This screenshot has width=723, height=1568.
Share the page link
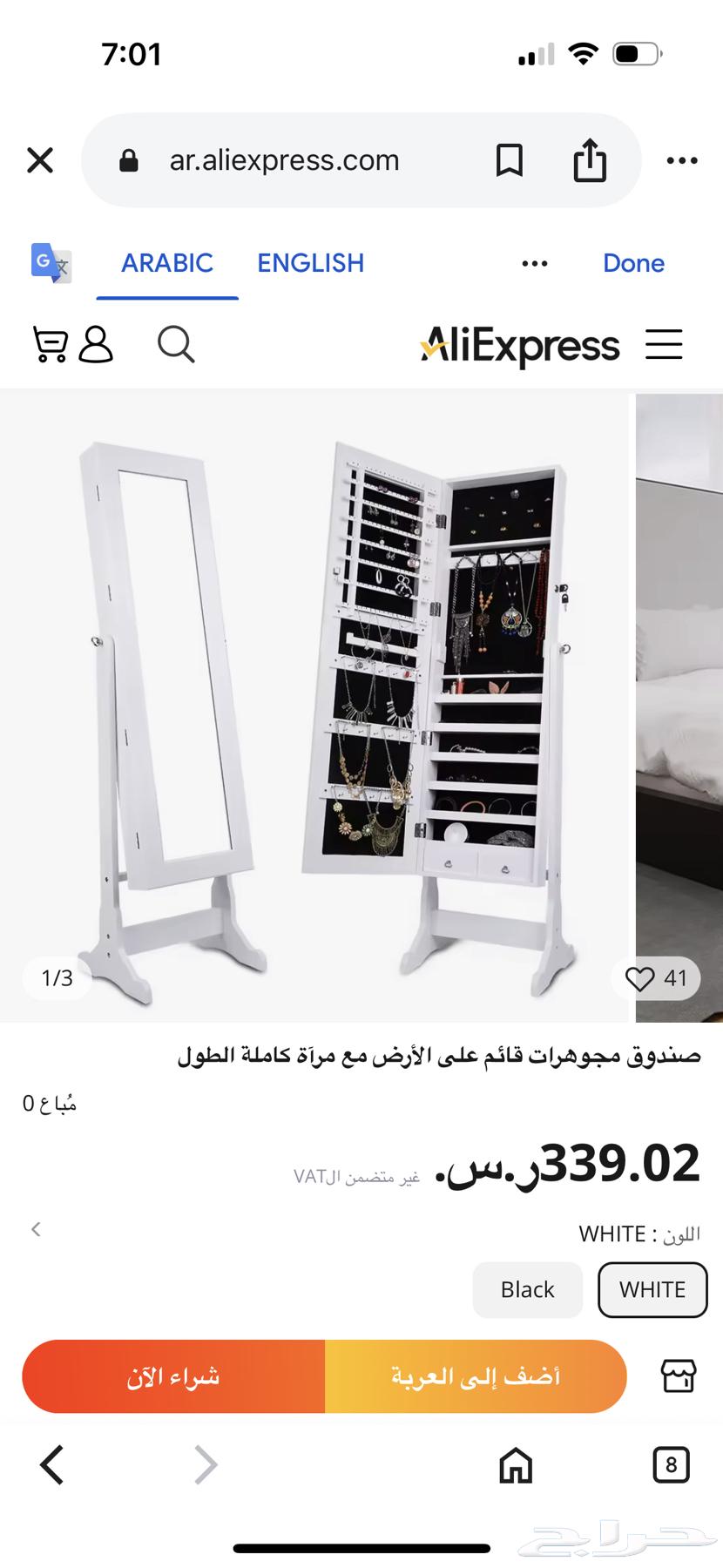[x=590, y=160]
